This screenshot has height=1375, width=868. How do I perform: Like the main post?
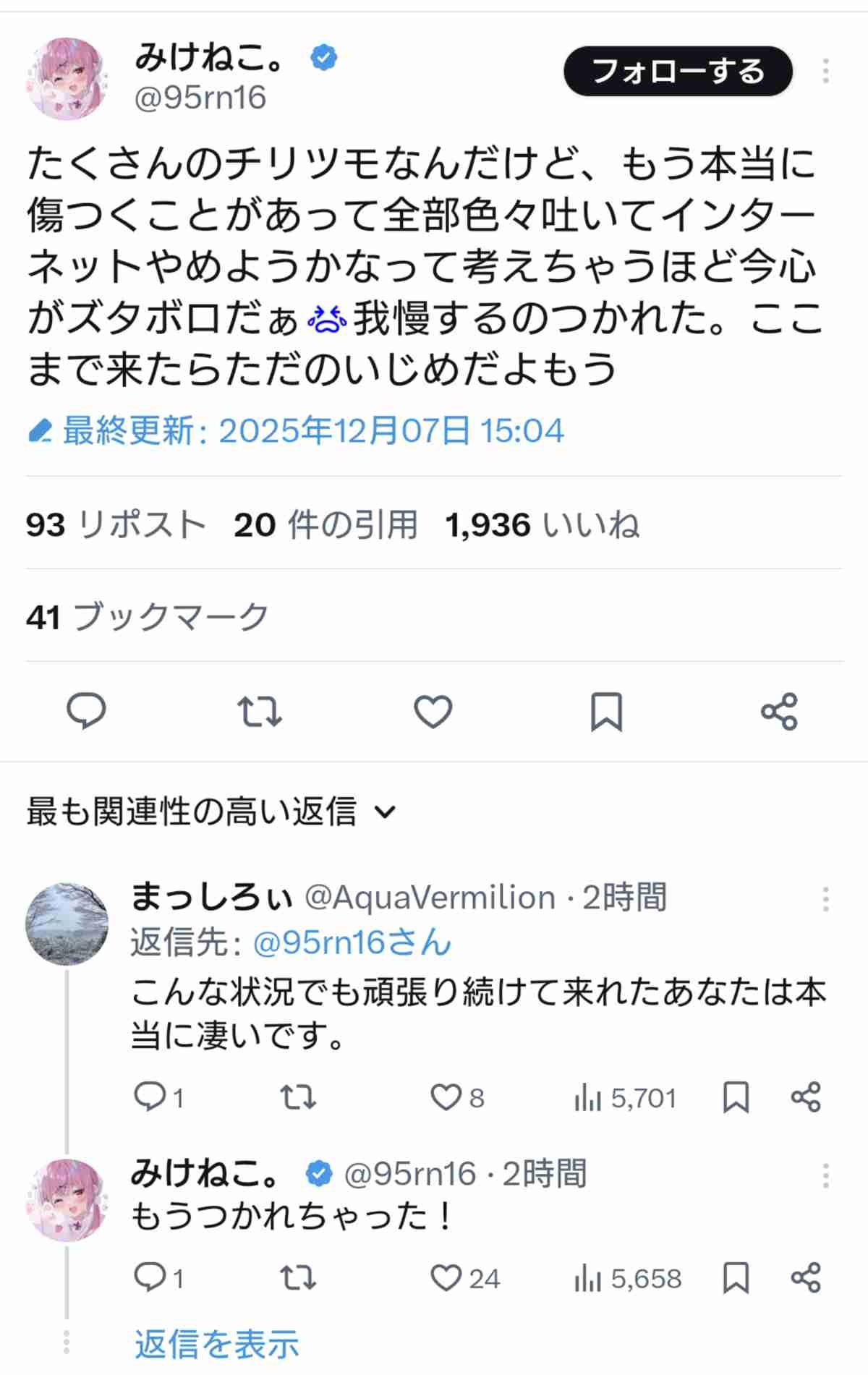coord(433,711)
